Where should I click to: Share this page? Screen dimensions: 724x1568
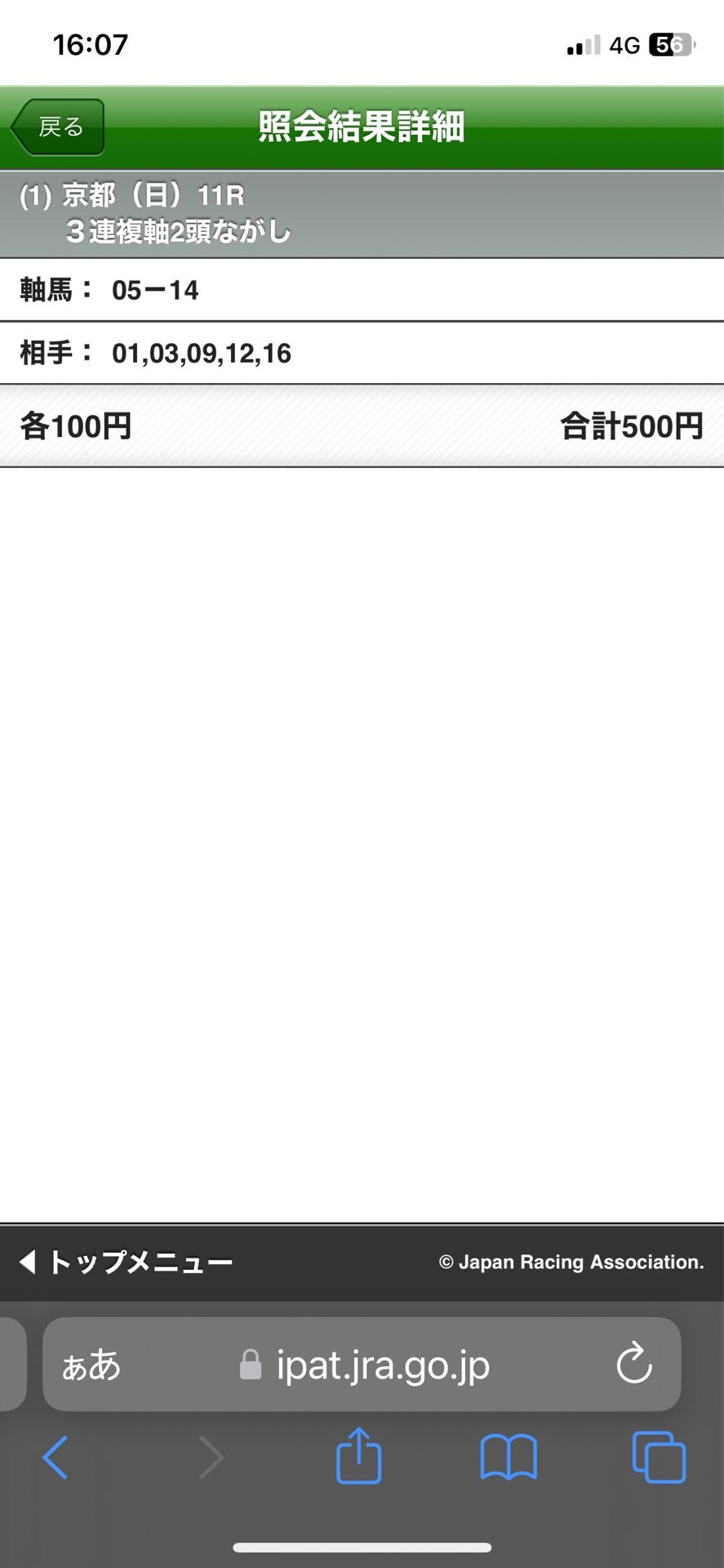click(x=358, y=1456)
